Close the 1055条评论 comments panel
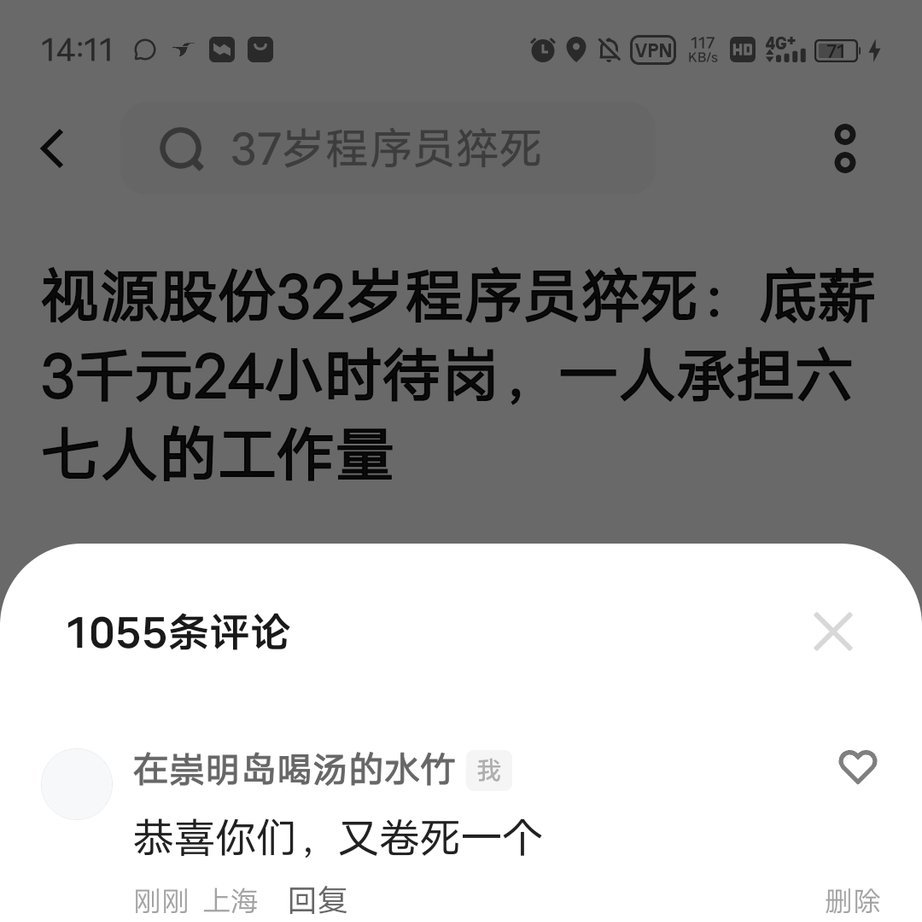922x922 pixels. tap(833, 632)
